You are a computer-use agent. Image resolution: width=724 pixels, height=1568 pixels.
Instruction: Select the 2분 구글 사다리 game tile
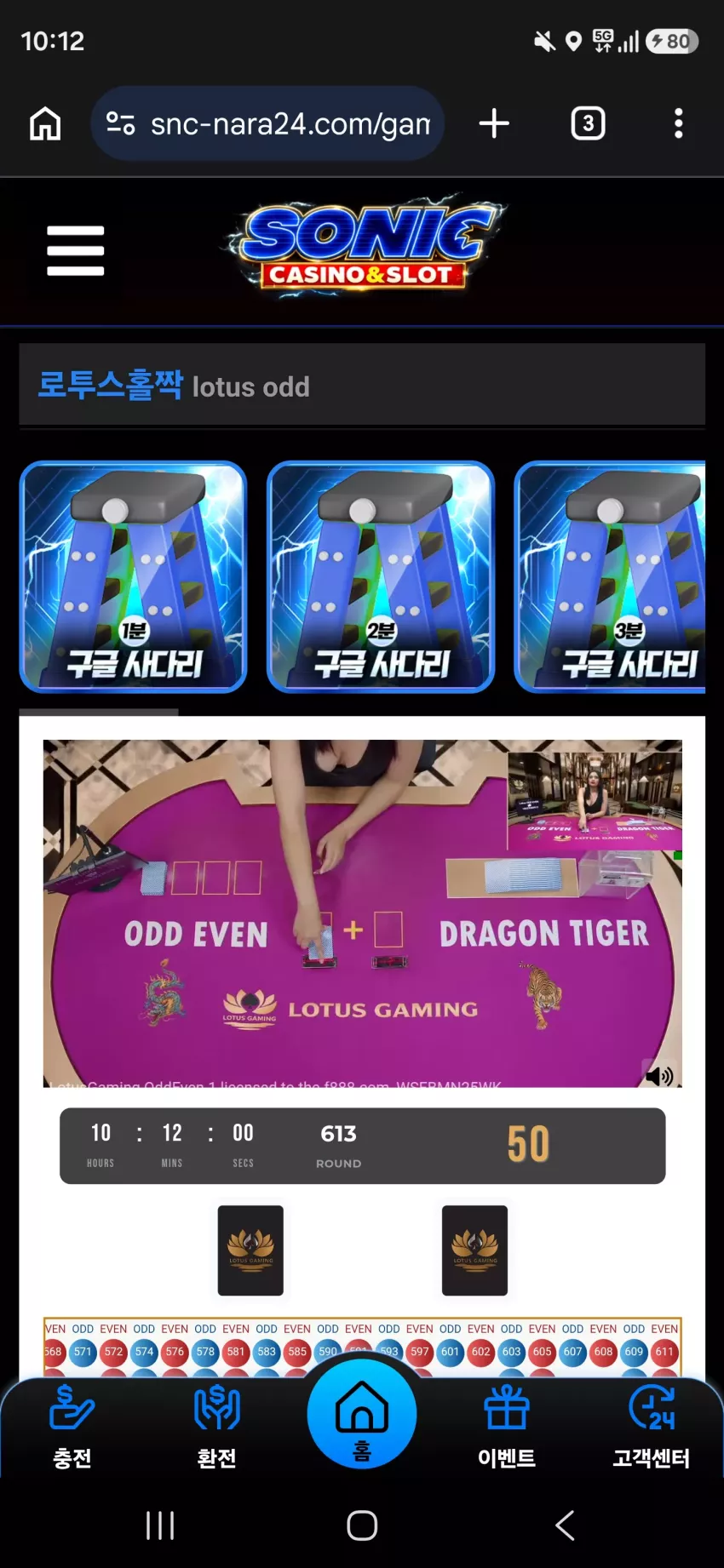[x=381, y=577]
